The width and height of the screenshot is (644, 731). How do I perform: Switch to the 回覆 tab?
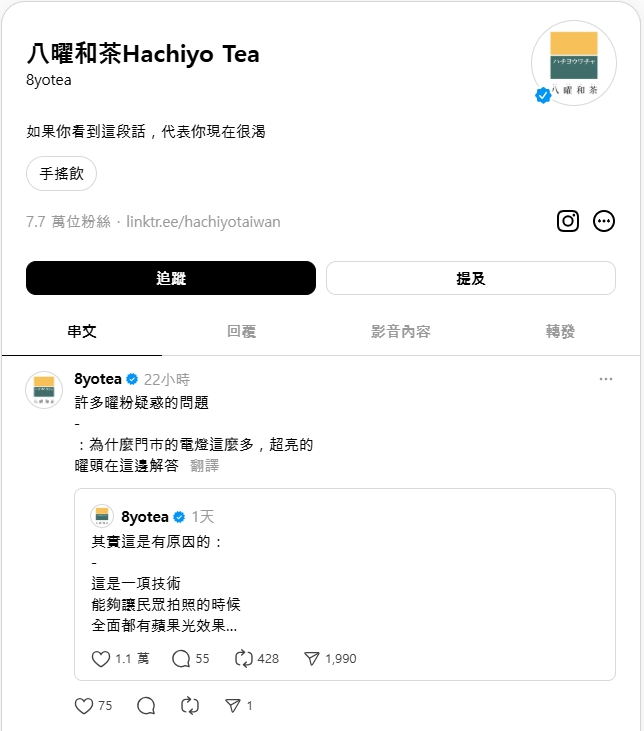241,331
